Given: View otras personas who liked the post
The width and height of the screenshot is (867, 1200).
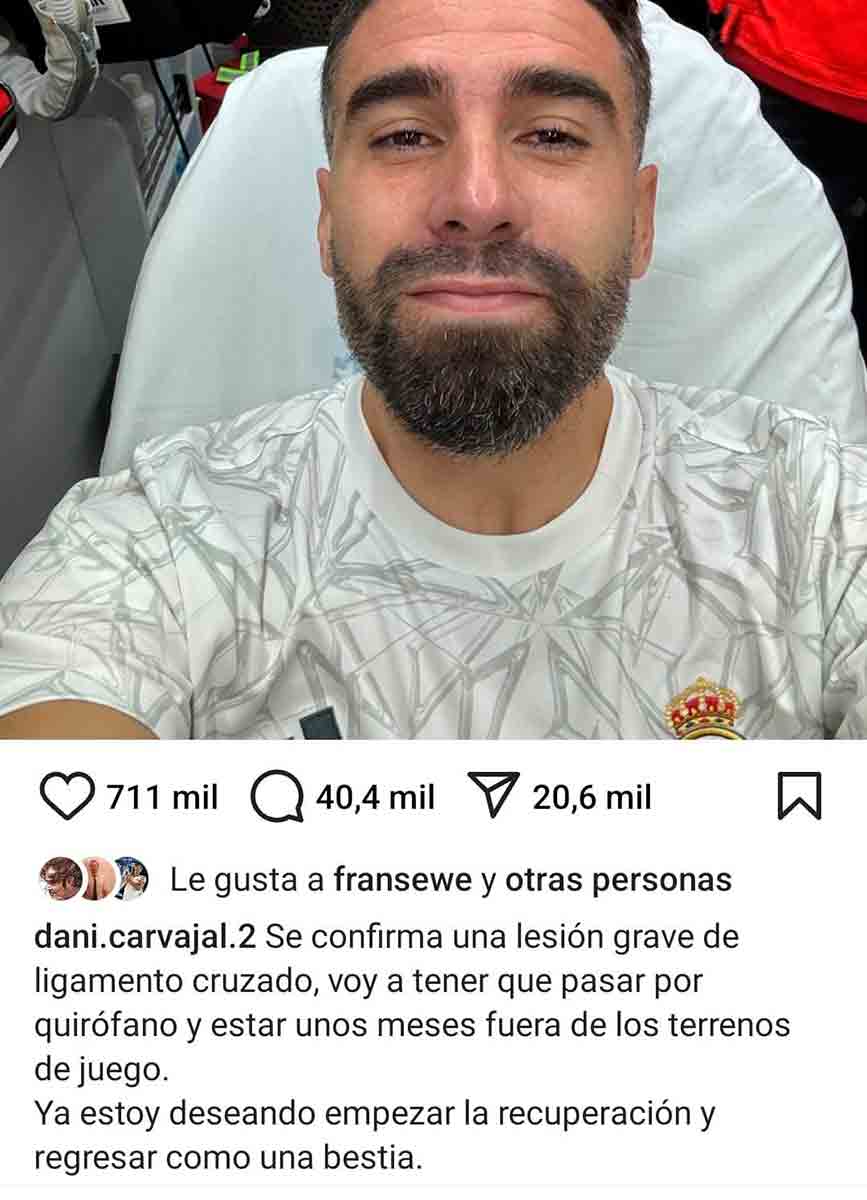Looking at the screenshot, I should click(x=618, y=880).
